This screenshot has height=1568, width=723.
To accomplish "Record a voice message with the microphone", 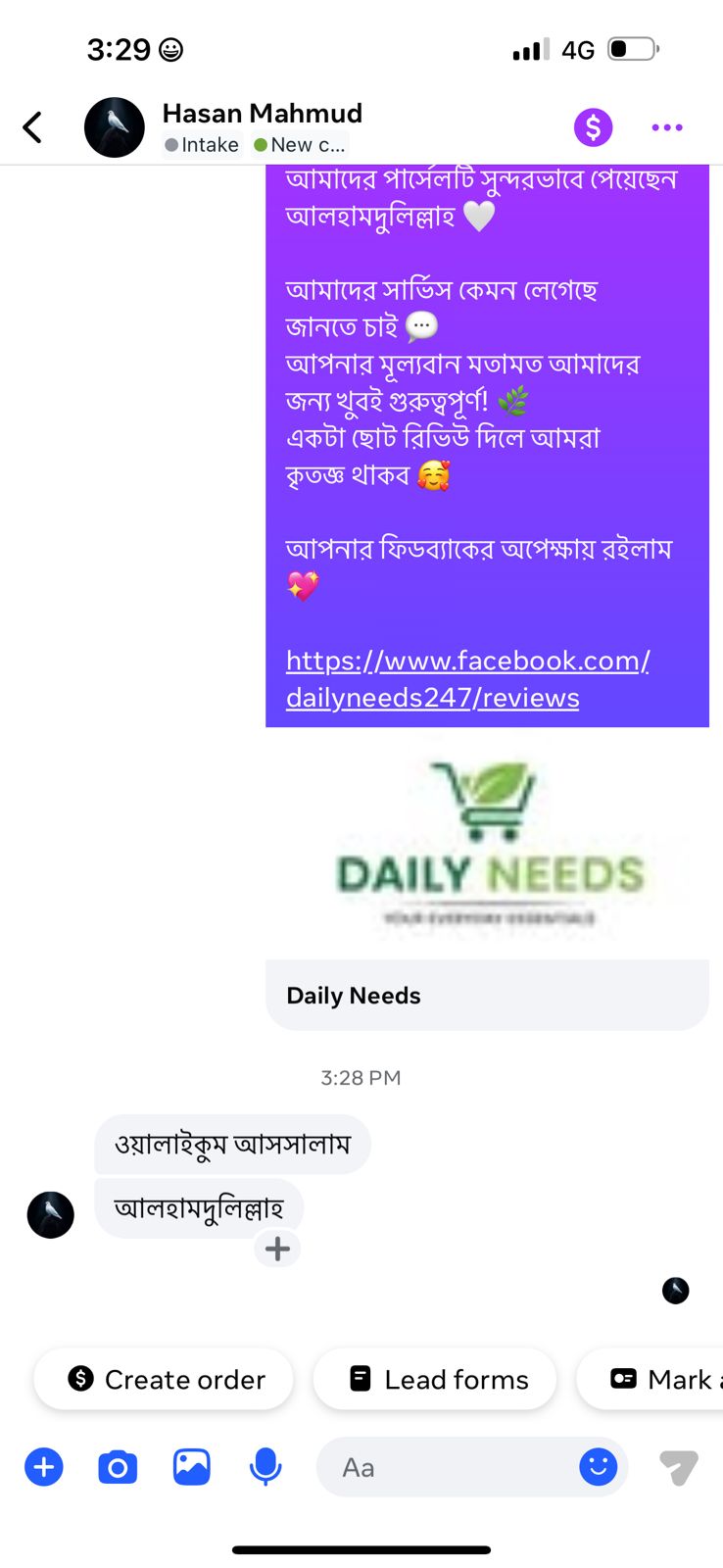I will click(x=265, y=1467).
